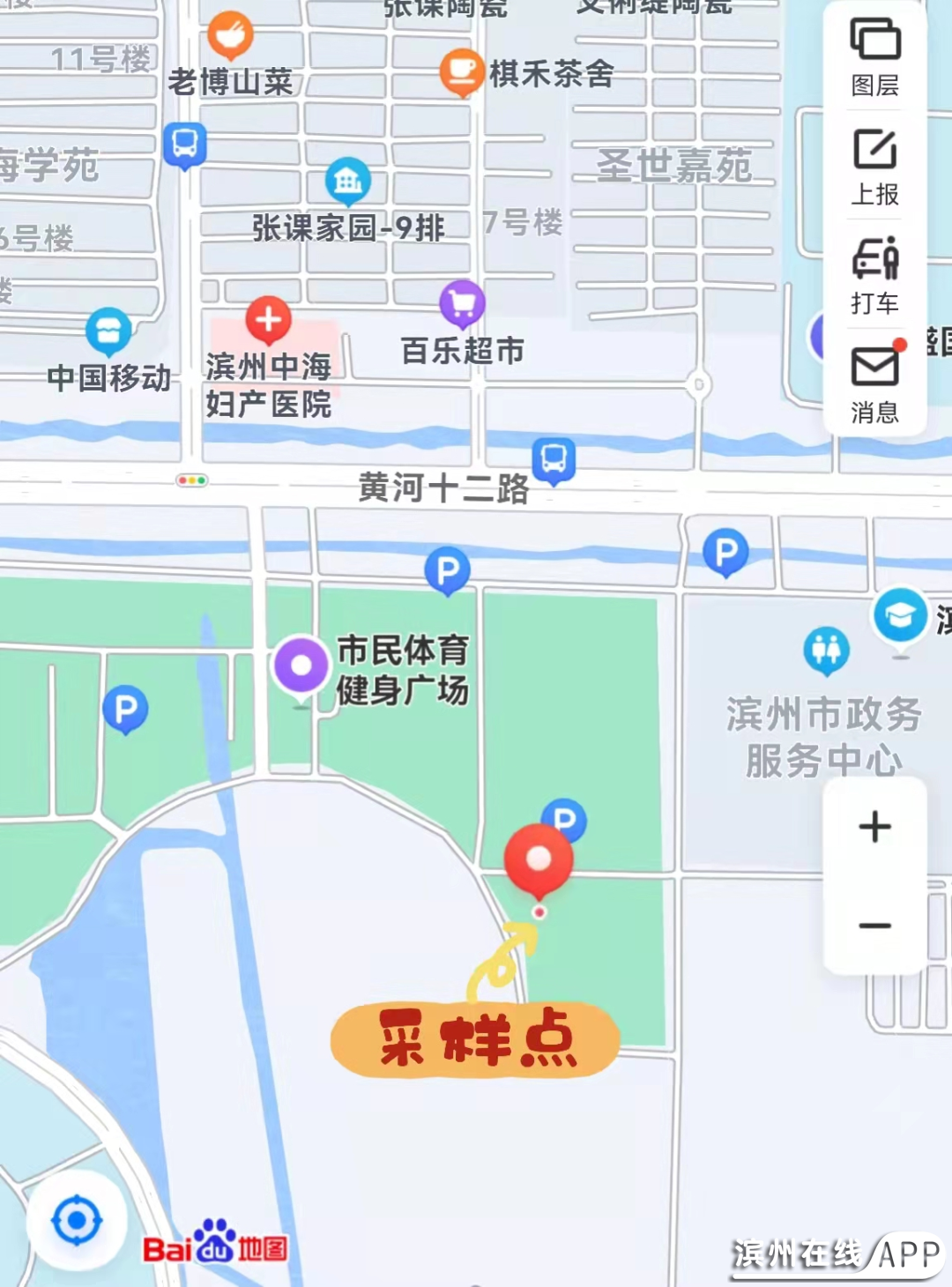952x1287 pixels.
Task: Tap the 老博山菜 restaurant marker
Action: [x=230, y=36]
